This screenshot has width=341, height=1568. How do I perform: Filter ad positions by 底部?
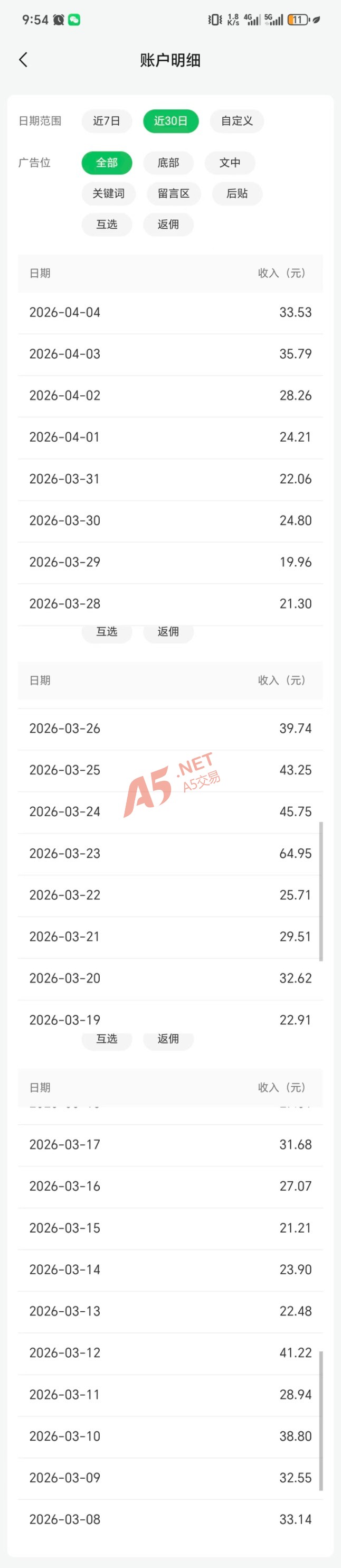click(x=168, y=163)
